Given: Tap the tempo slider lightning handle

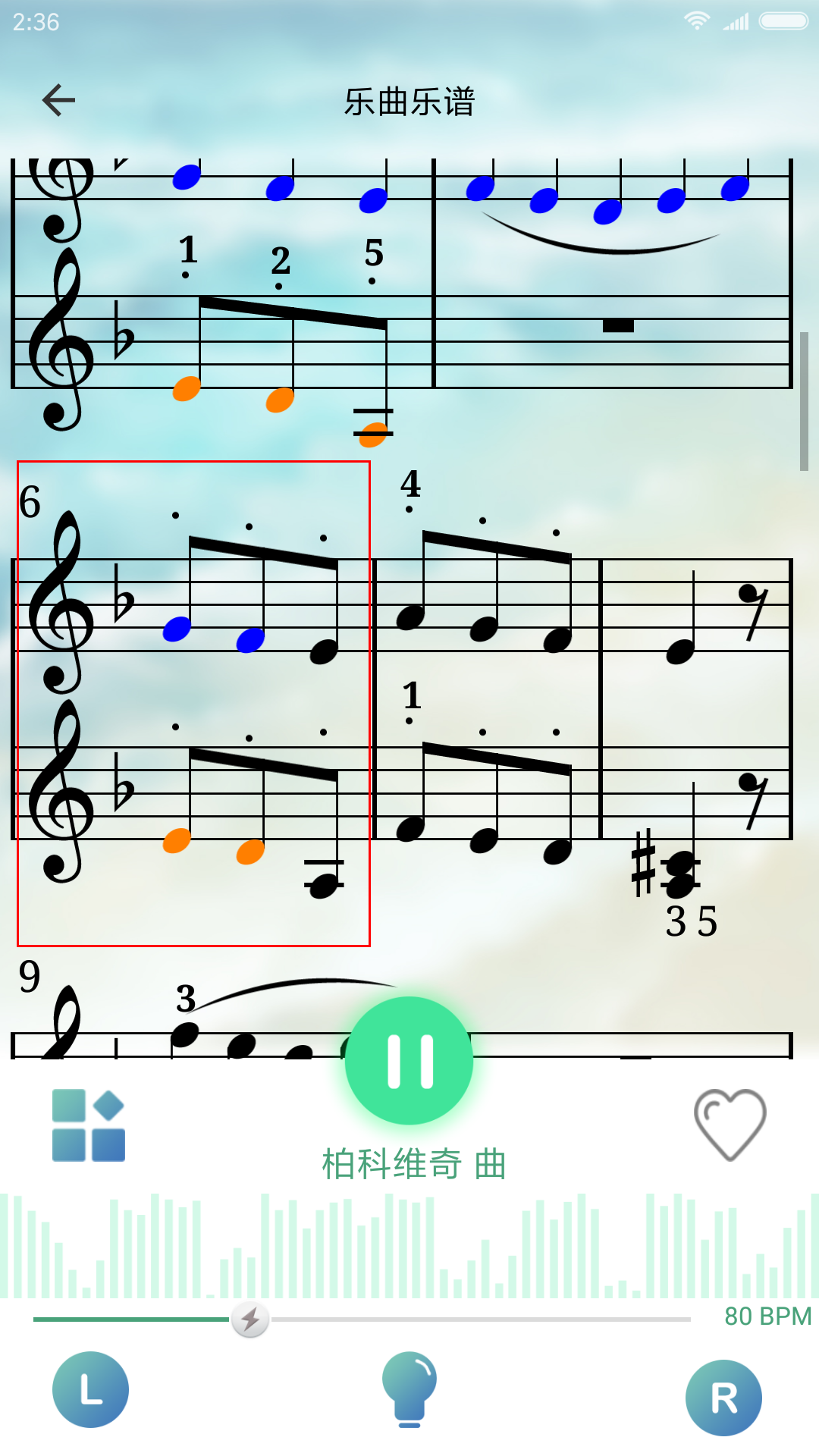Looking at the screenshot, I should tap(250, 1319).
